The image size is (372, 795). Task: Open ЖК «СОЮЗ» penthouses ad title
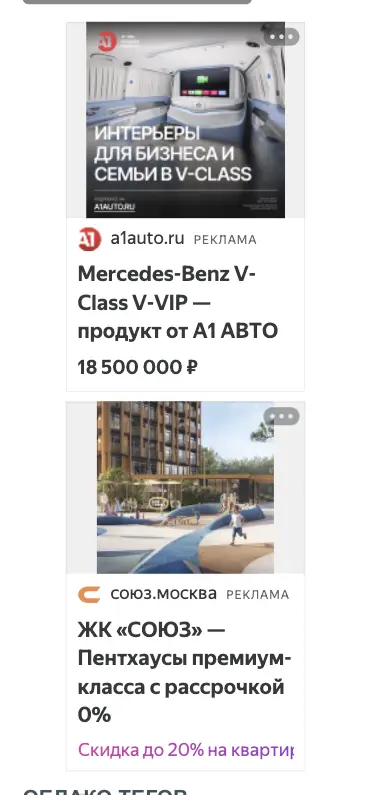tap(184, 672)
